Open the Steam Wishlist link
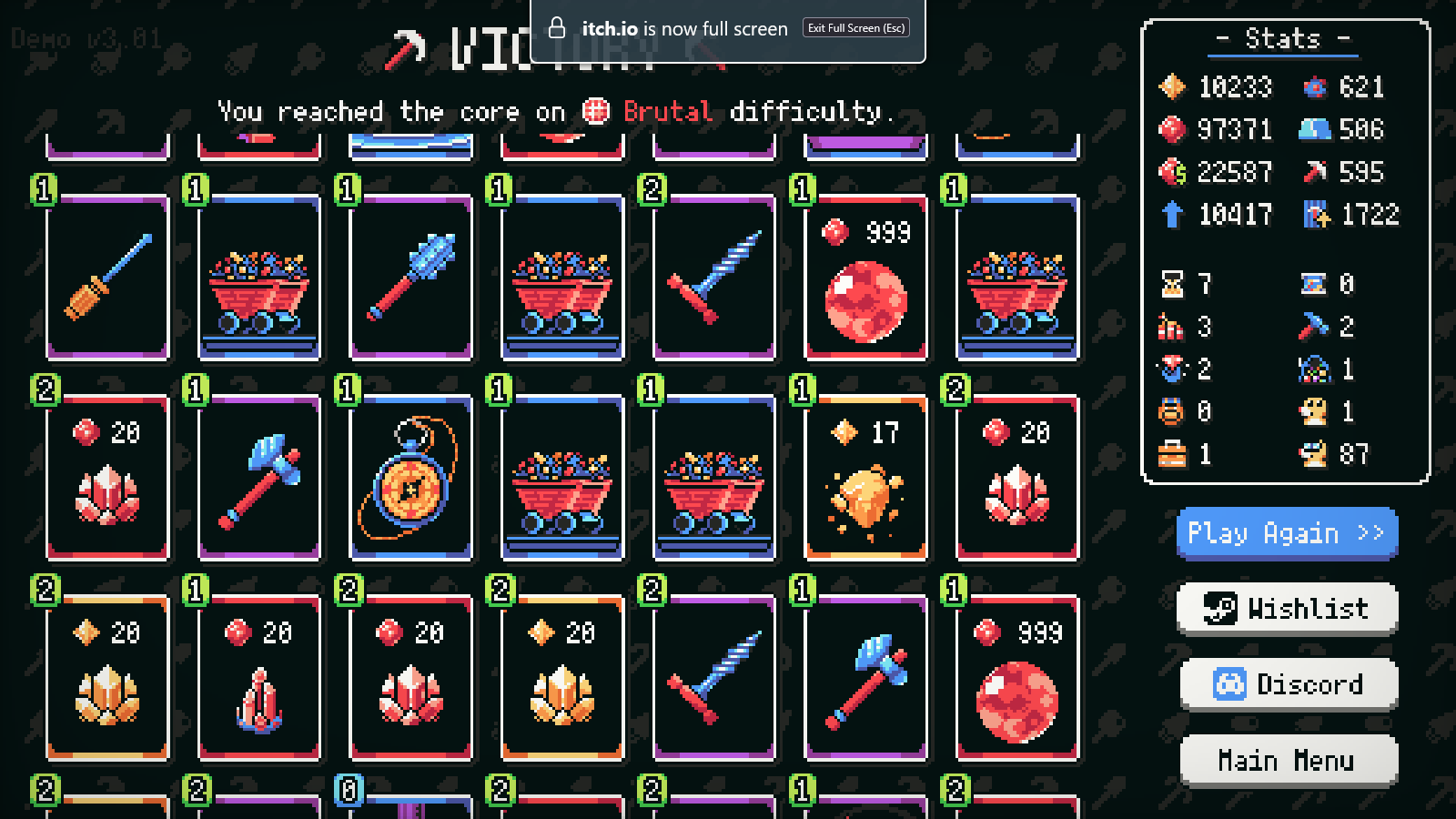The height and width of the screenshot is (819, 1456). tap(1286, 608)
